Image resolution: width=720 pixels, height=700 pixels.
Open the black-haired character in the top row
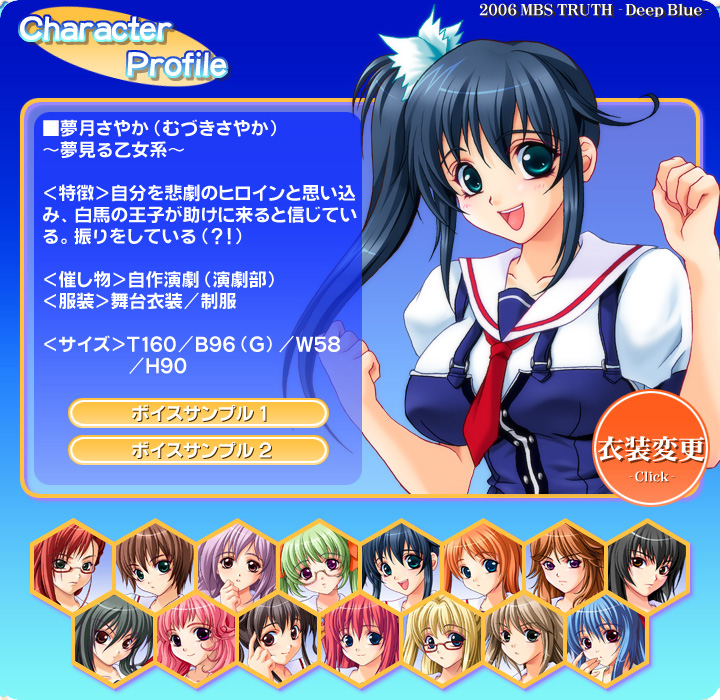pos(647,566)
